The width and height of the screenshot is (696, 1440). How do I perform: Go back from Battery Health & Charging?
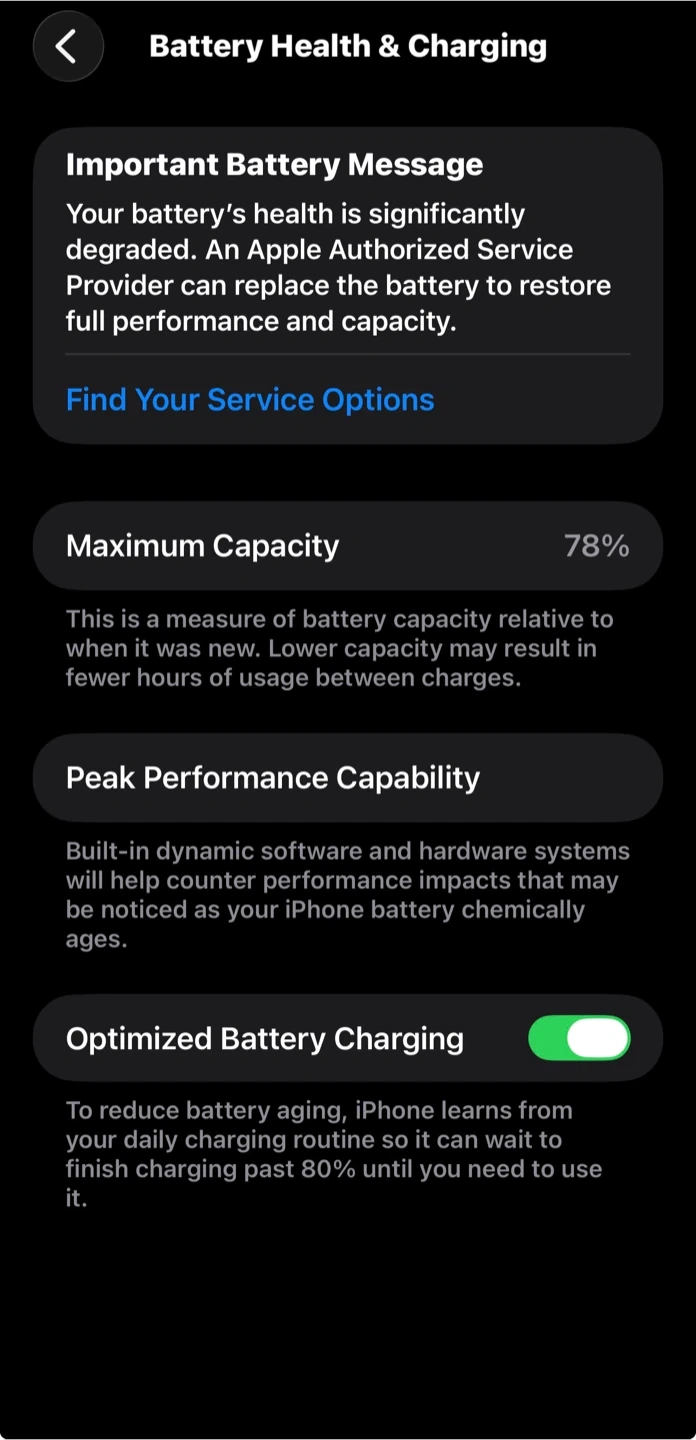pyautogui.click(x=67, y=47)
